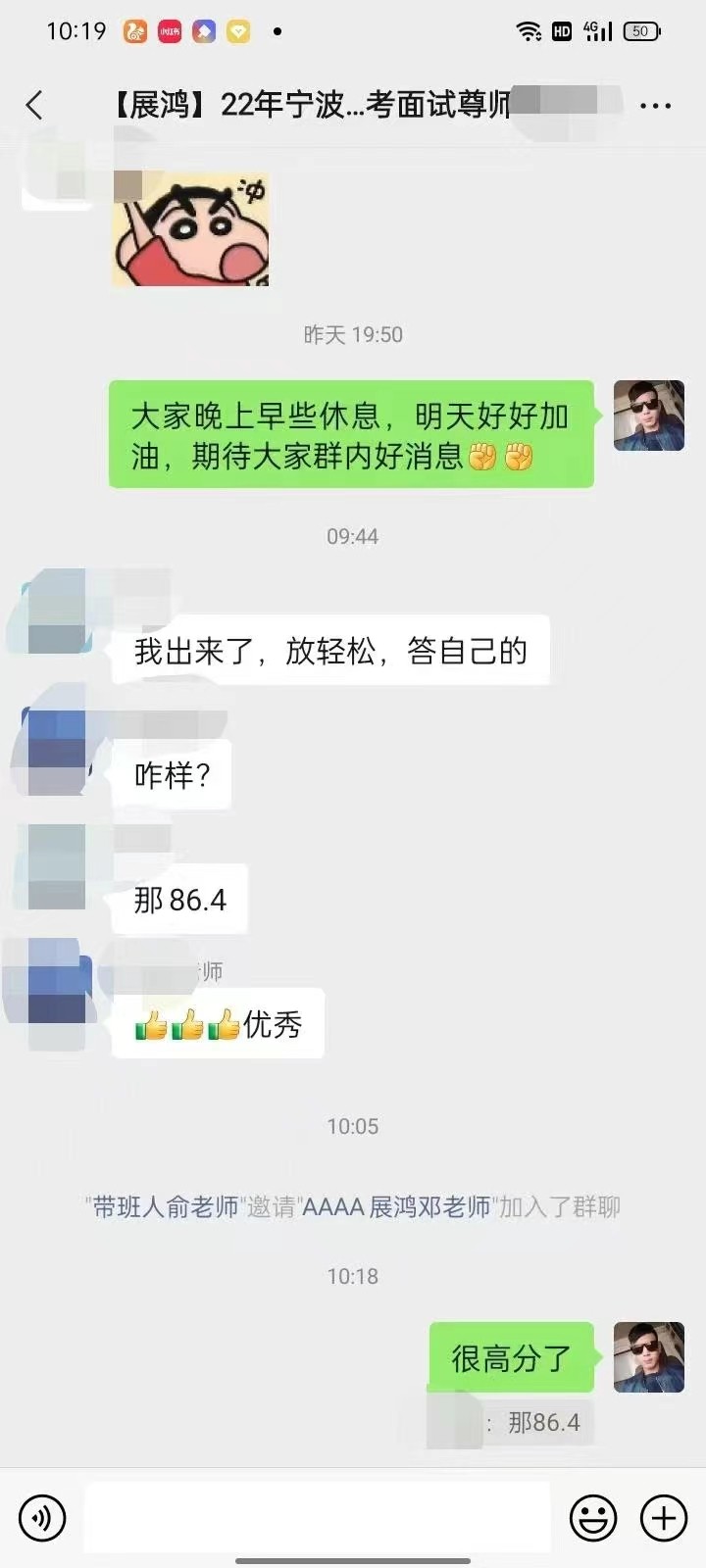Switch to voice message input
Screen dimensions: 706x1568
point(42,1518)
